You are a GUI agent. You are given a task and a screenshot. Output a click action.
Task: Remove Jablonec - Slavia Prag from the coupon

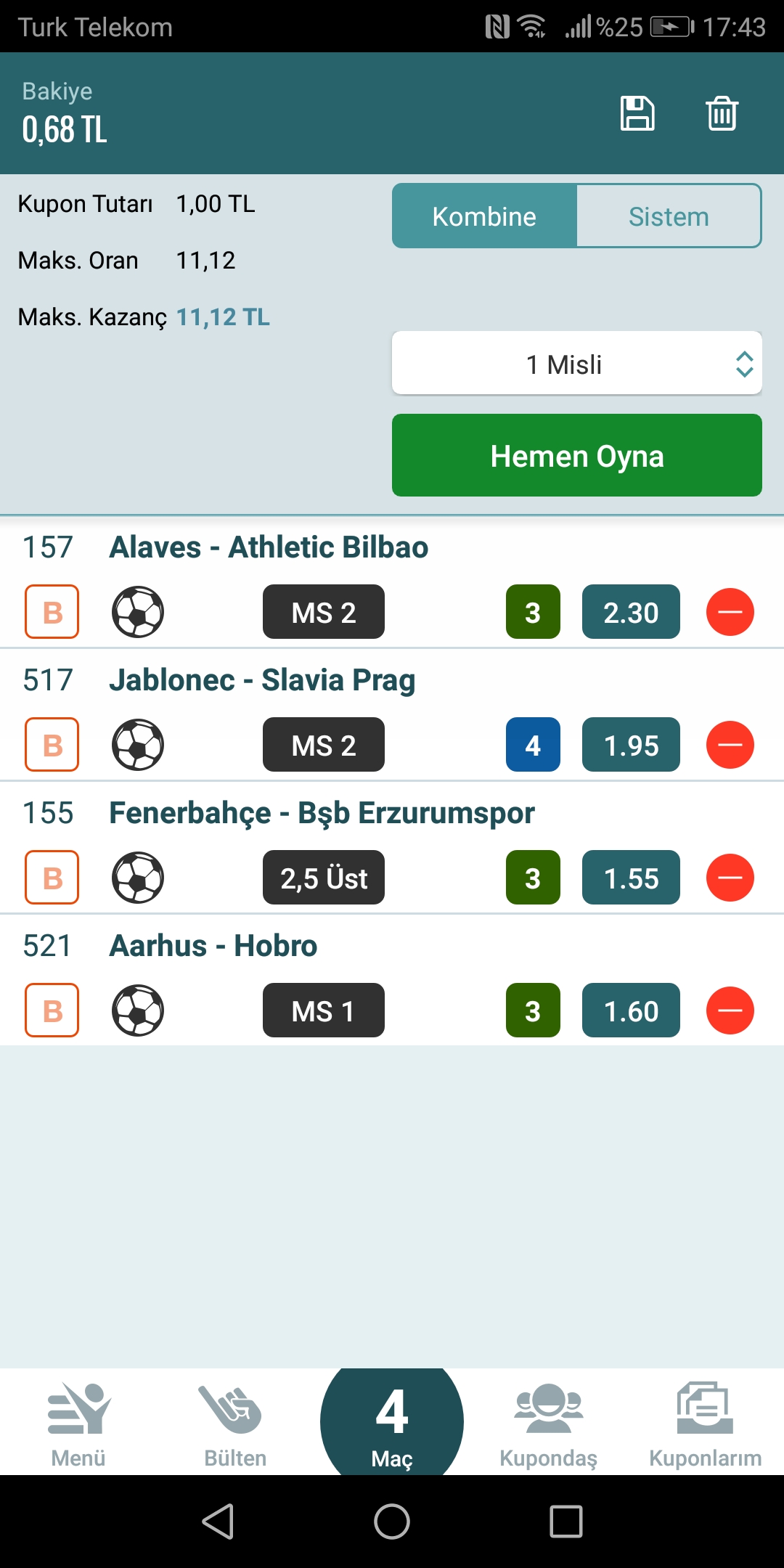730,745
